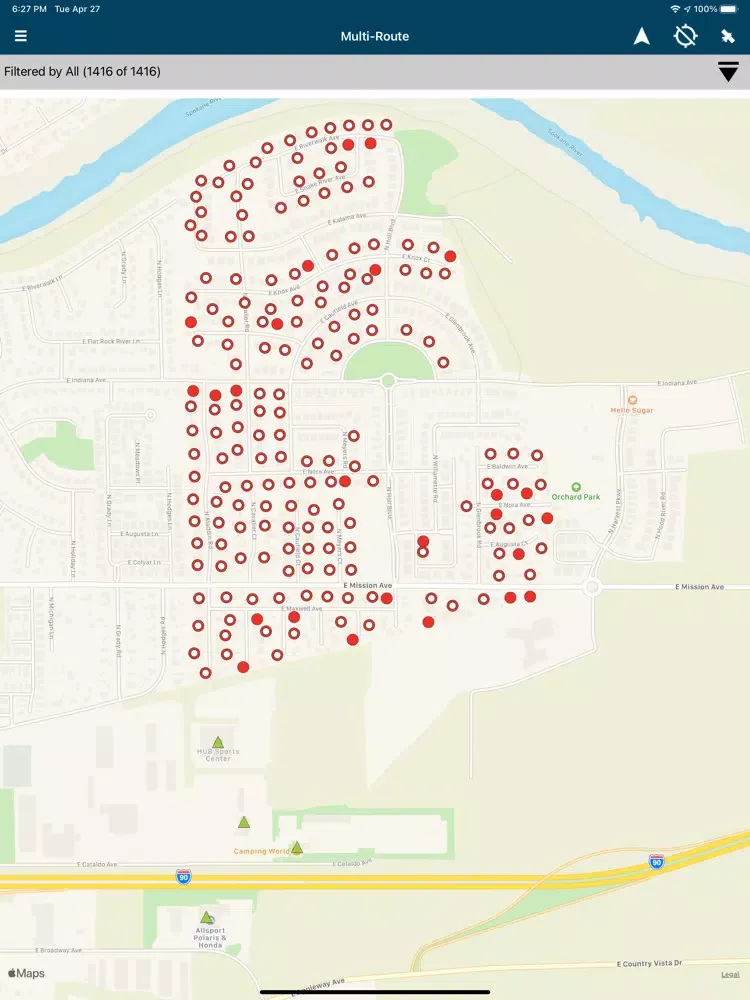Screen dimensions: 750x1000
Task: Center map on current location
Action: (x=685, y=37)
